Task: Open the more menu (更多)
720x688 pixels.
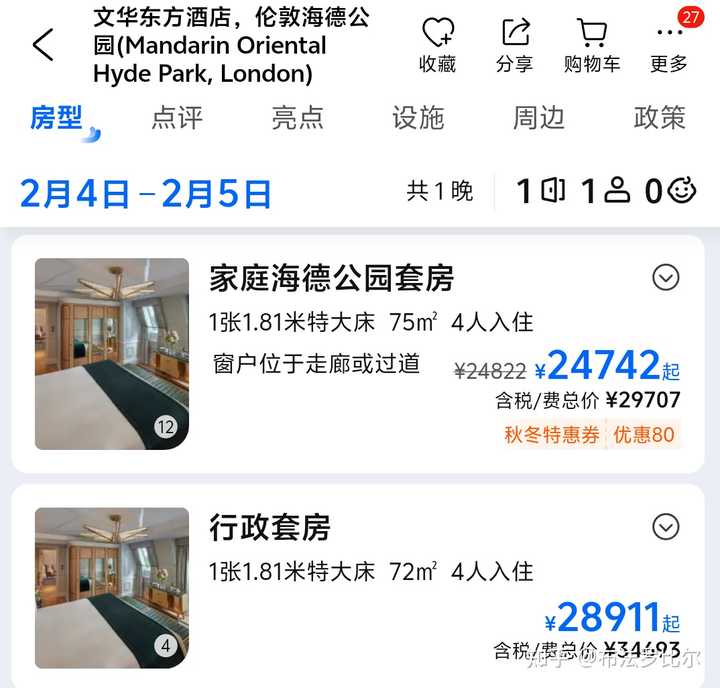Action: (669, 46)
